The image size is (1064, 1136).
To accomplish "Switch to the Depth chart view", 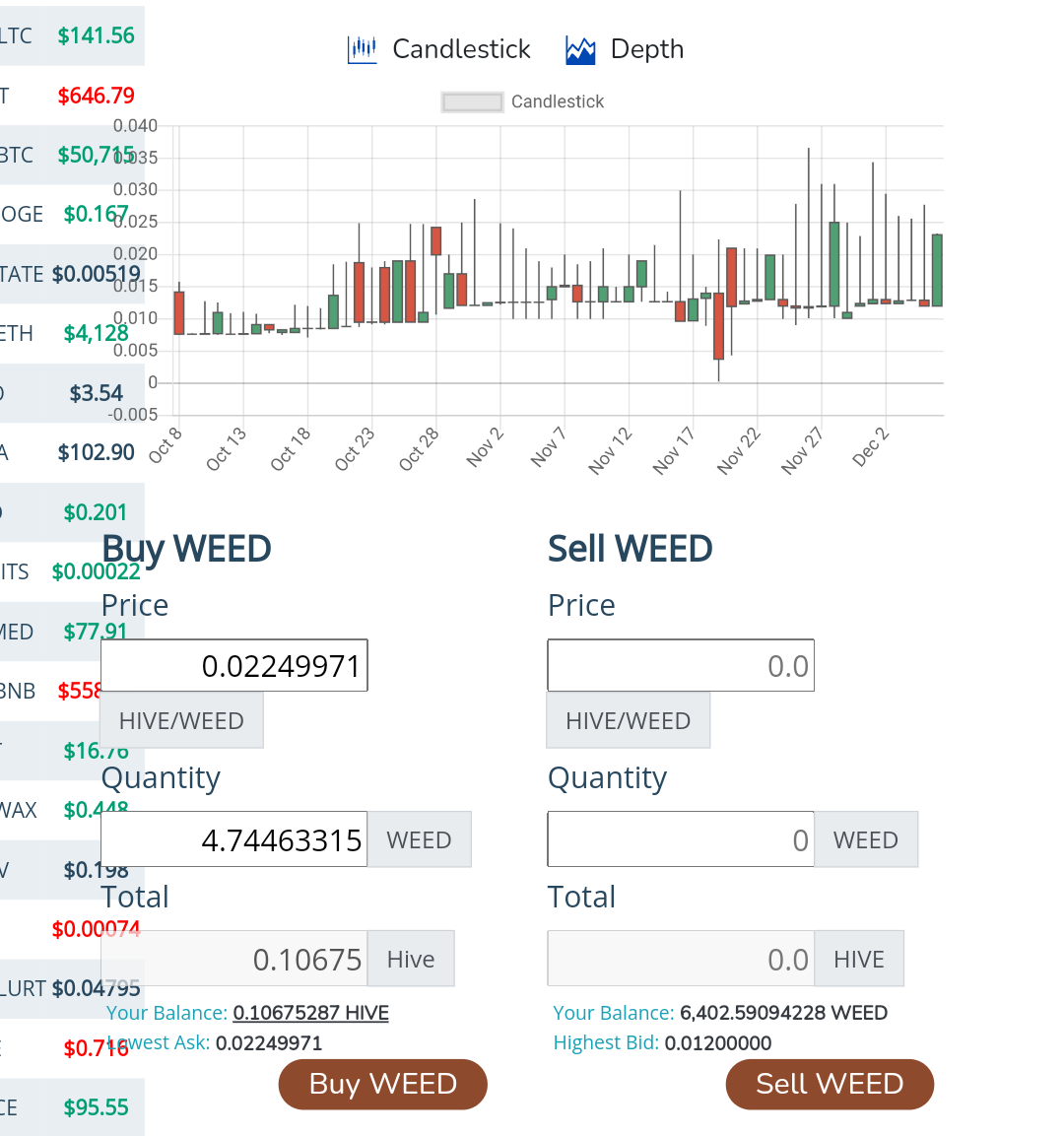I will point(625,49).
